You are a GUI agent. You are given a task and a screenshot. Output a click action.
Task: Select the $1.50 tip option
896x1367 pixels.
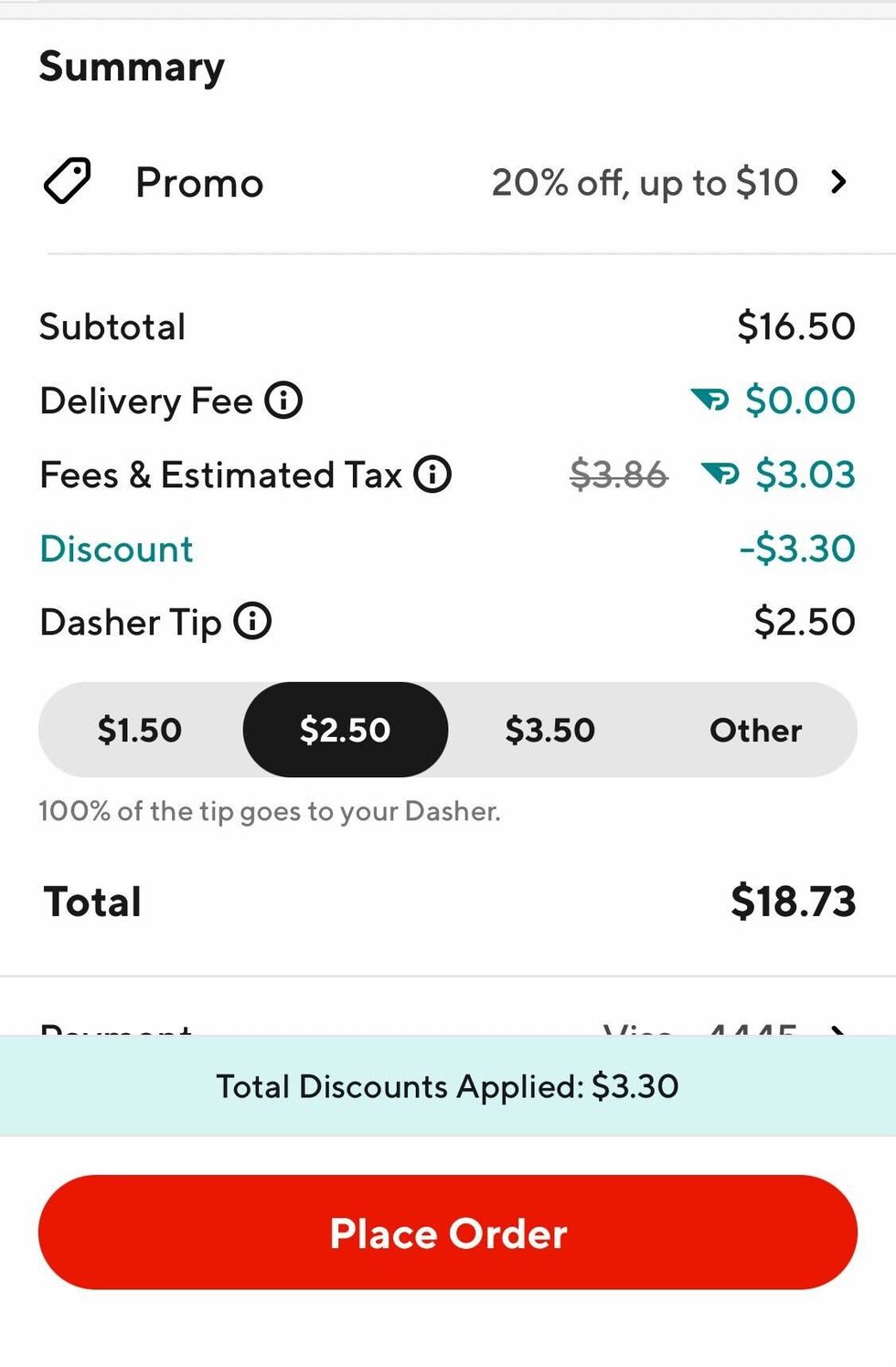pyautogui.click(x=142, y=730)
